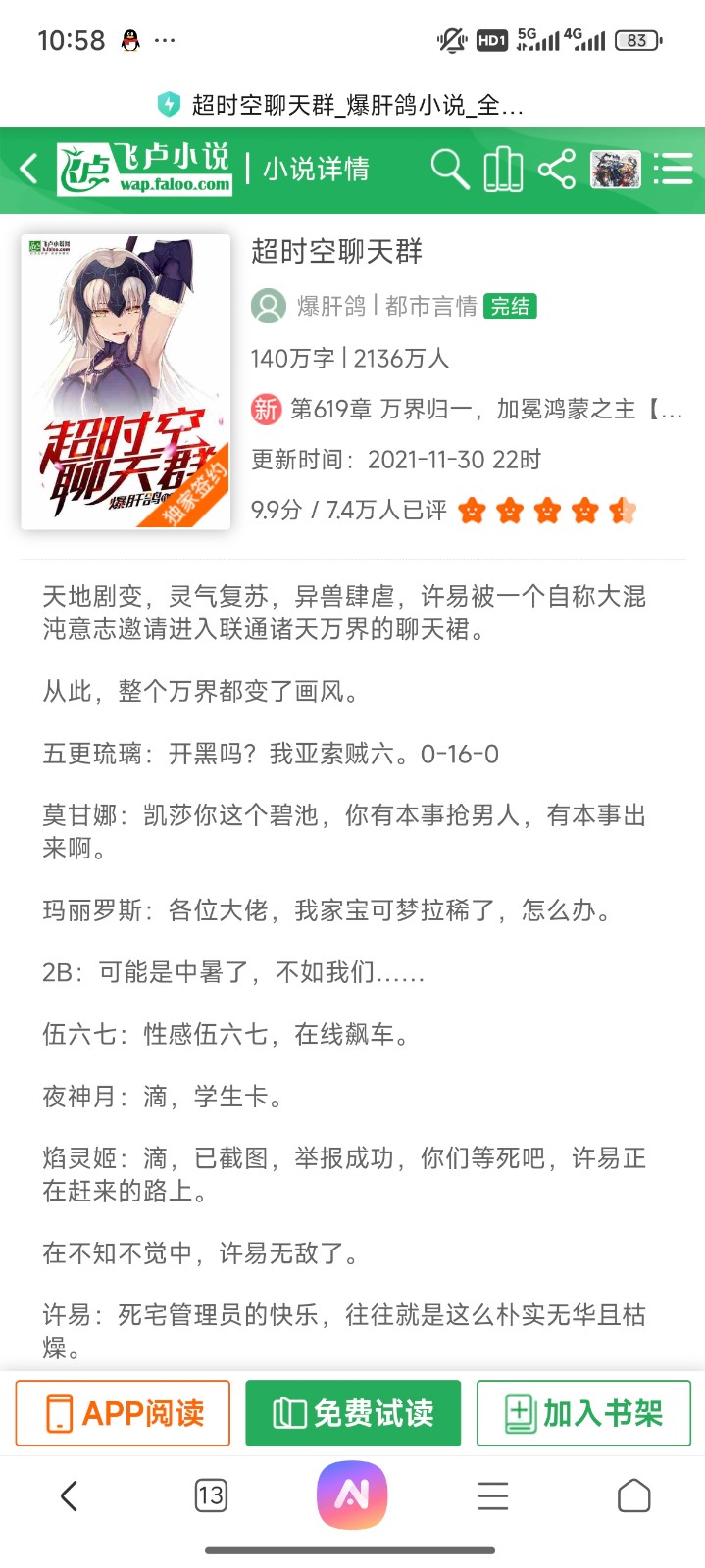
Task: Go back in the browser bottom bar
Action: pyautogui.click(x=70, y=1495)
